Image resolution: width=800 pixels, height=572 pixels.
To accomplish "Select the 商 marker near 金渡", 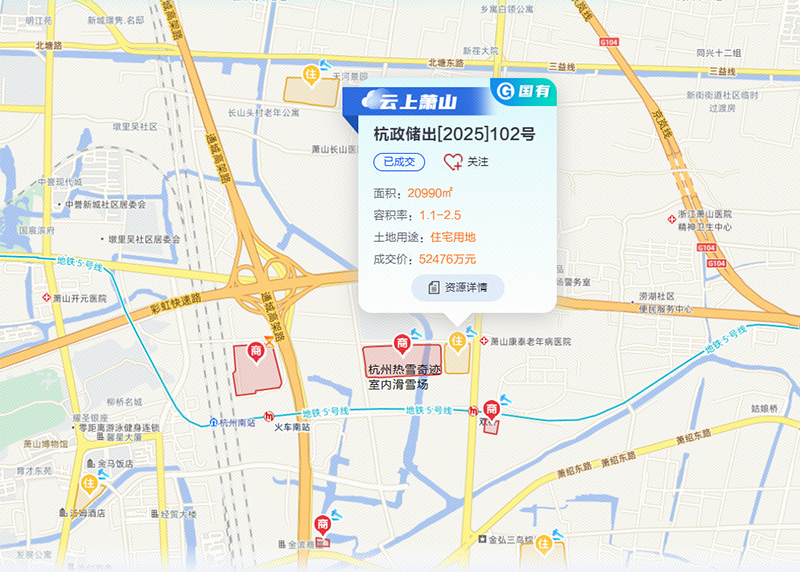I will (x=323, y=523).
